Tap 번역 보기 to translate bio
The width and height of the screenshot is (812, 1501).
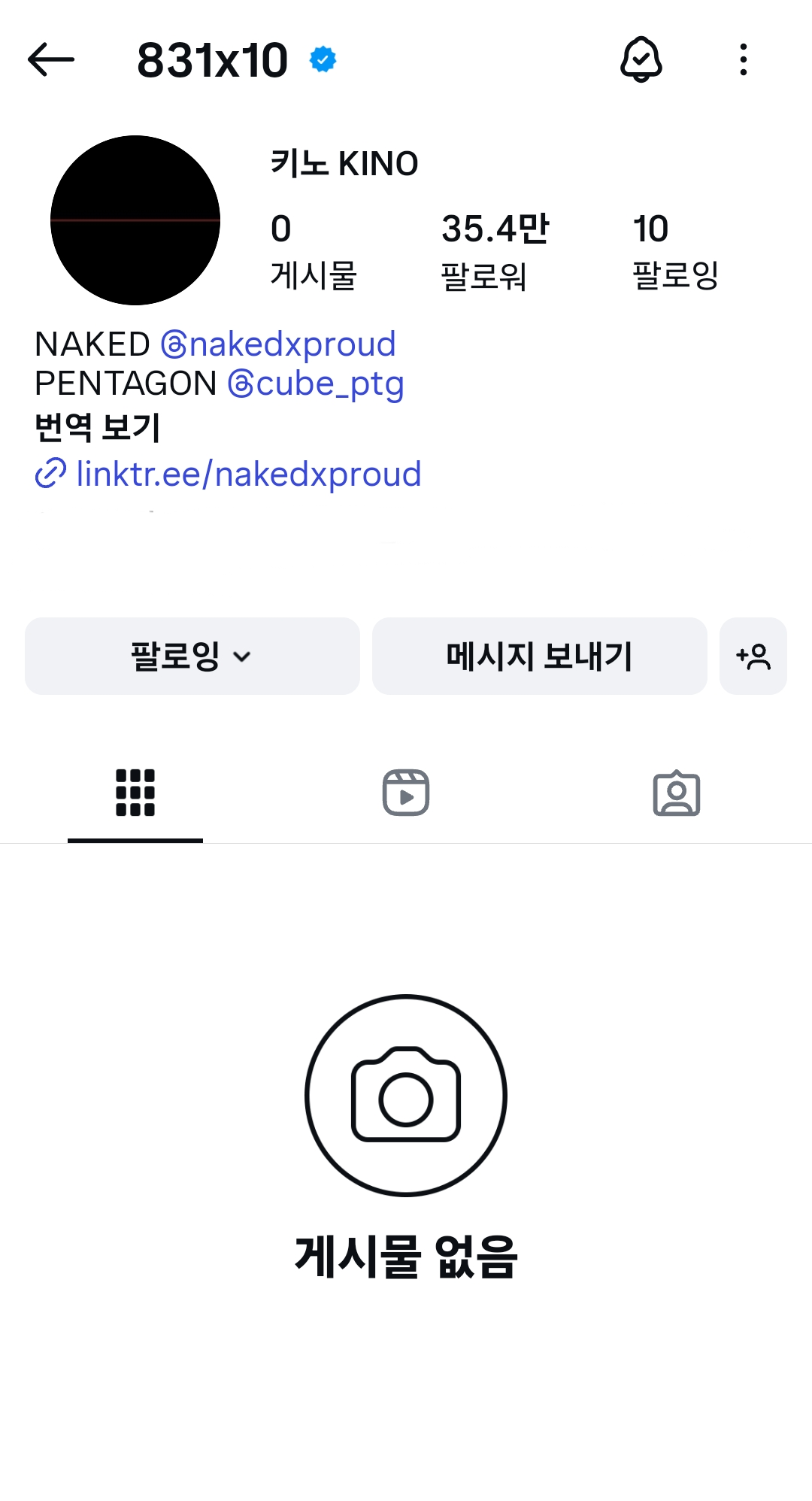(x=98, y=427)
